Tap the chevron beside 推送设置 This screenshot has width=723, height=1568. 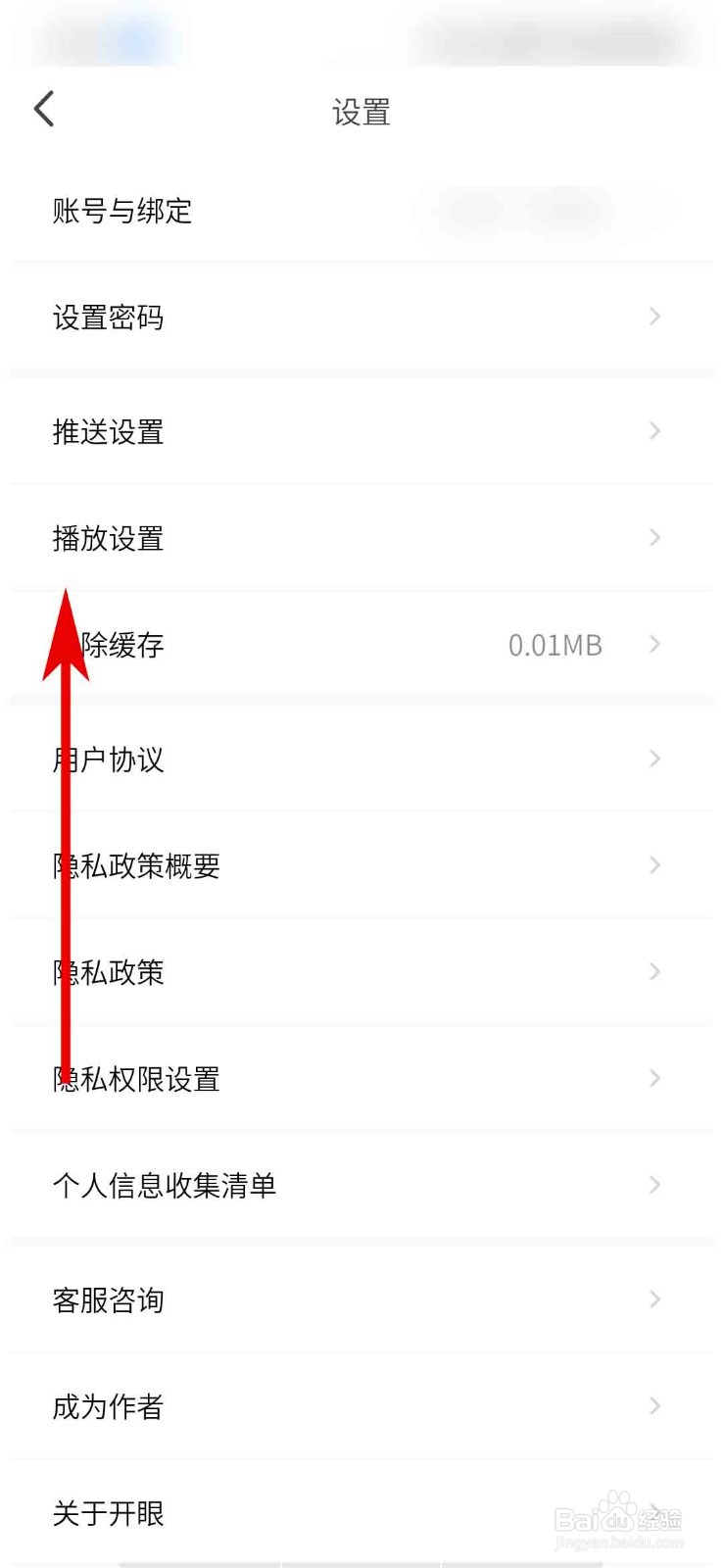[654, 431]
